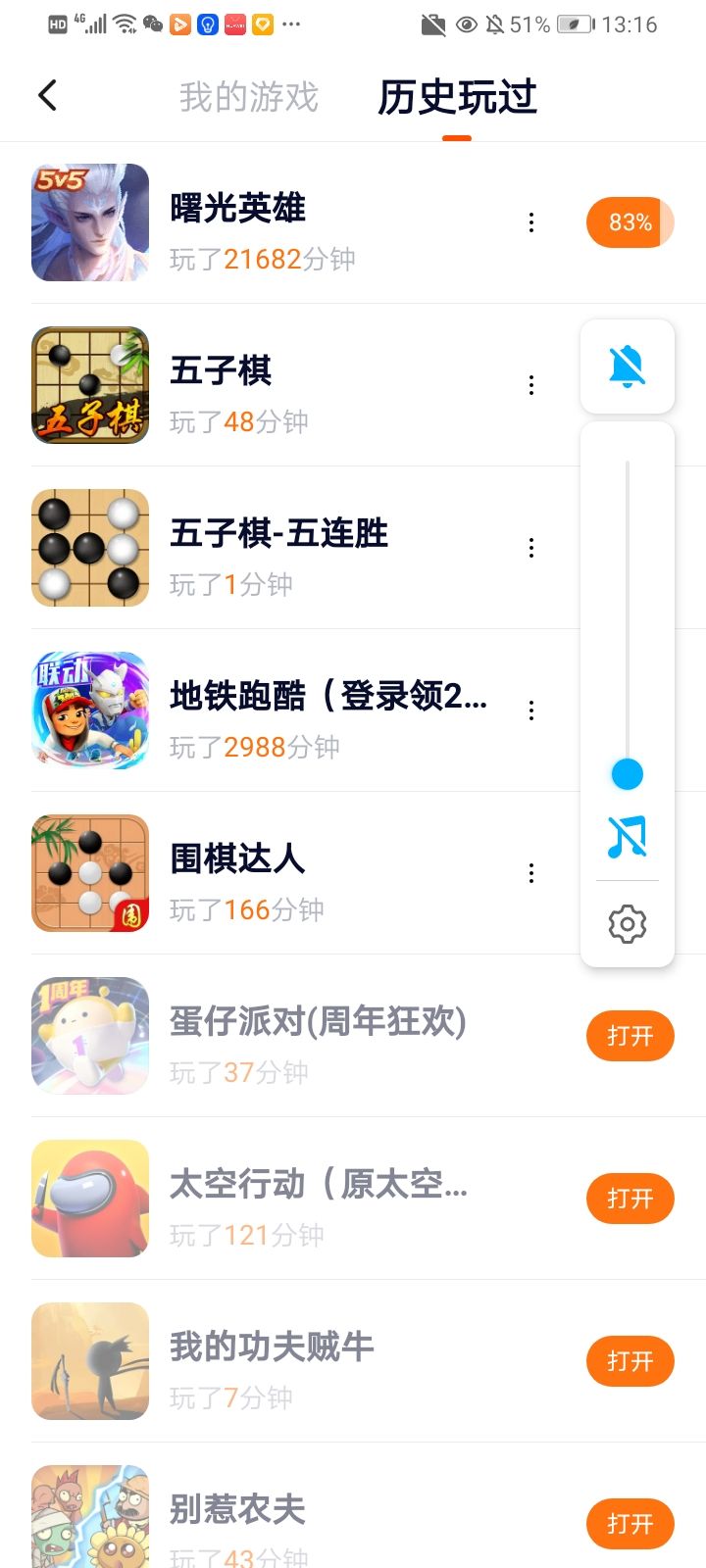Select the 历史玩过 tab
The height and width of the screenshot is (1568, 706).
457,97
